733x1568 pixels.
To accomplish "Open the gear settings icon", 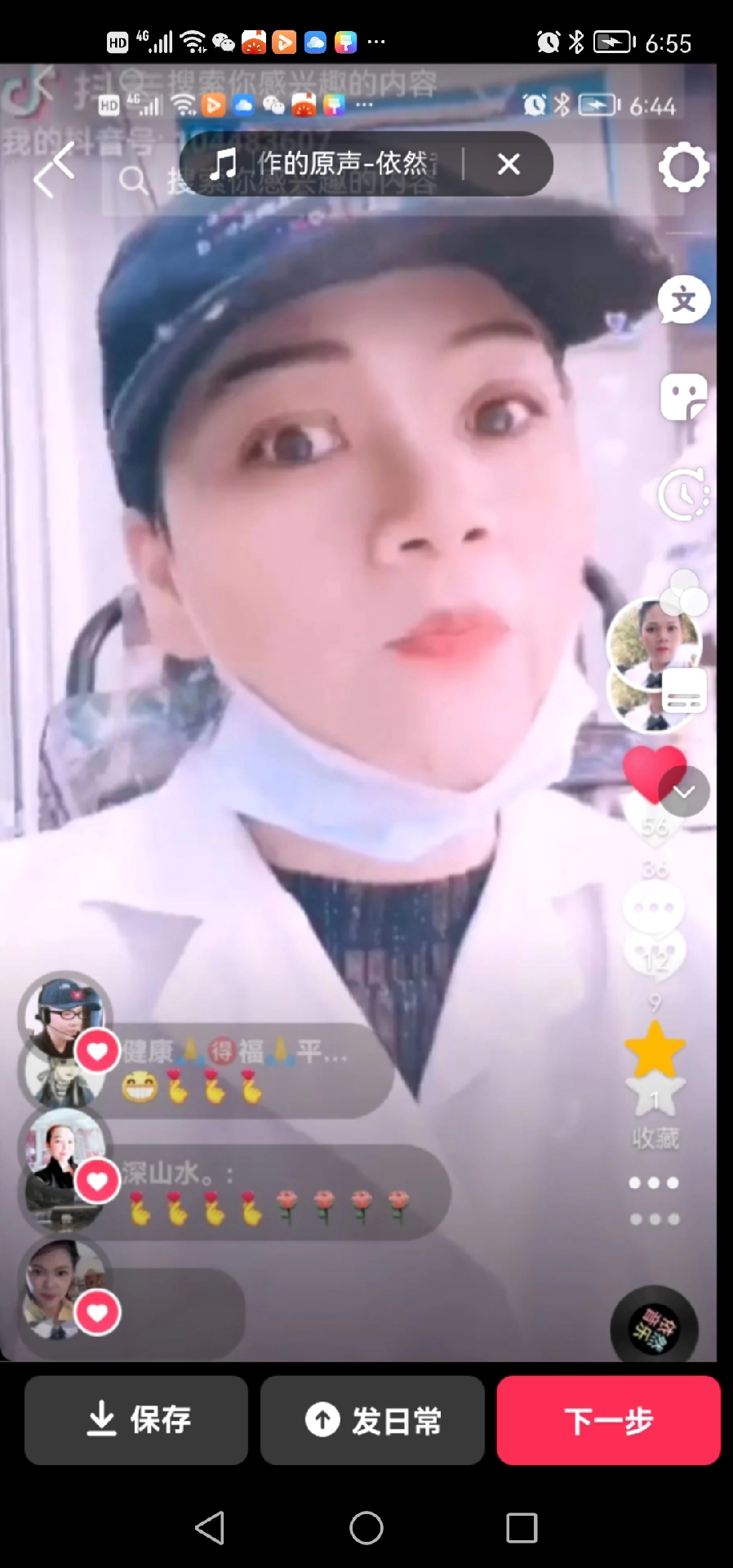I will tap(683, 167).
